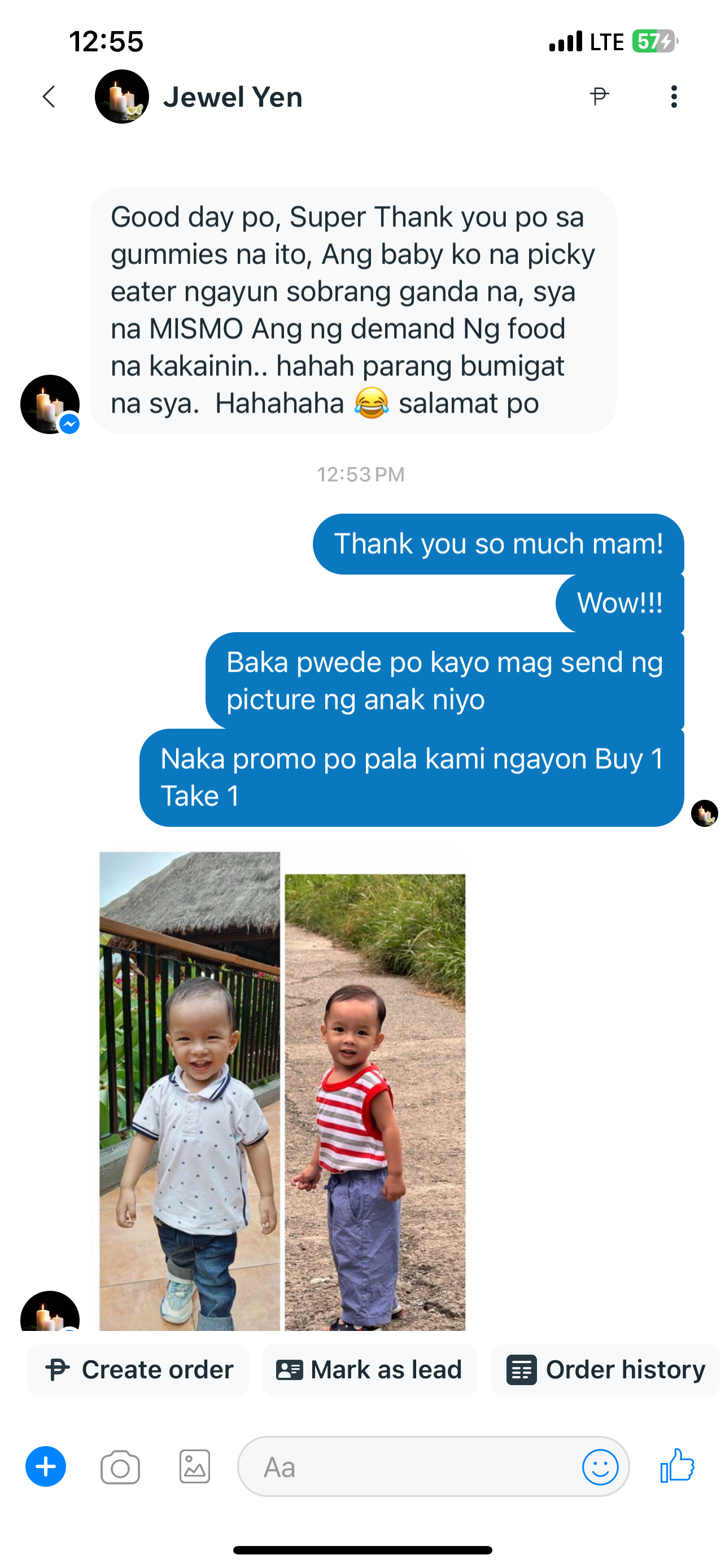Open the shared photo of the child

coord(282,1089)
